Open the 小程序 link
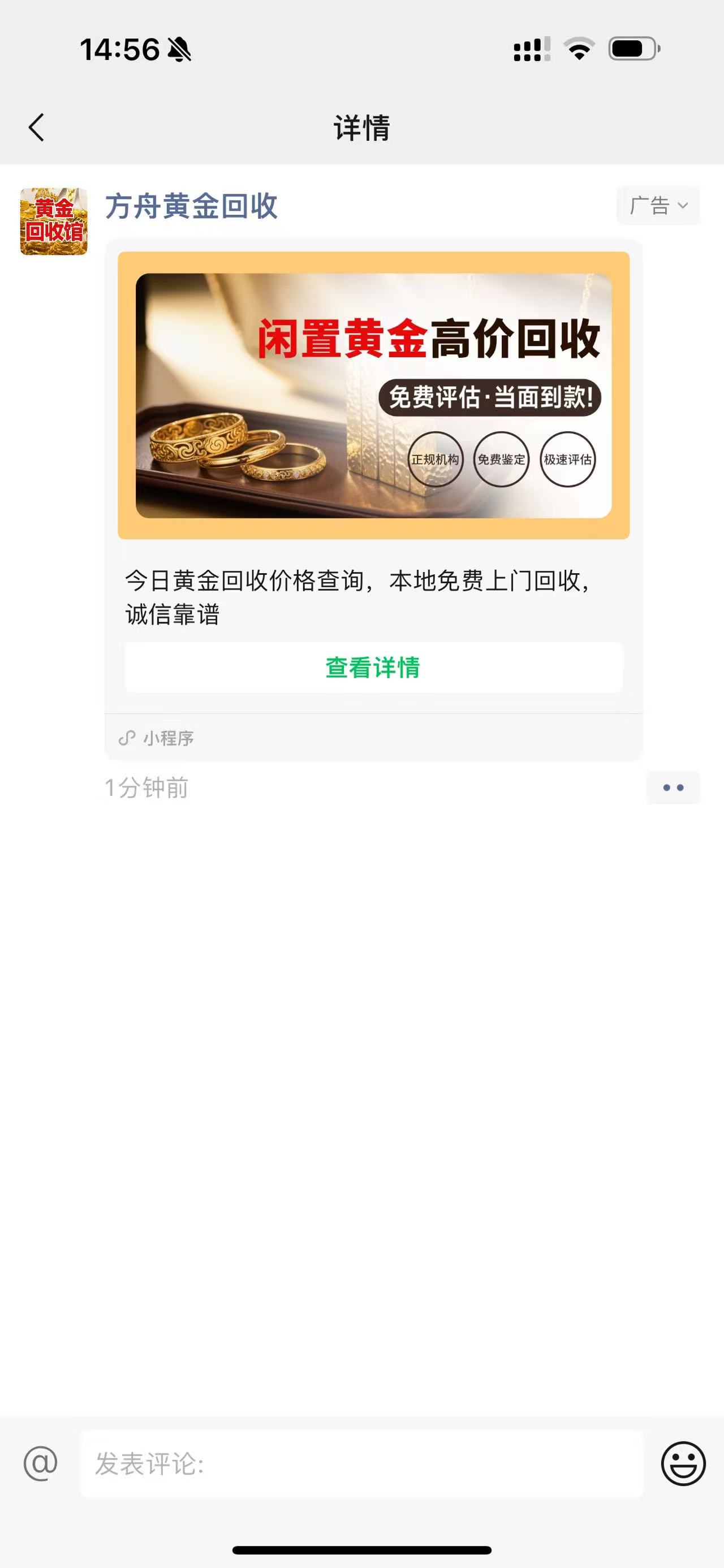The image size is (724, 1568). (157, 738)
